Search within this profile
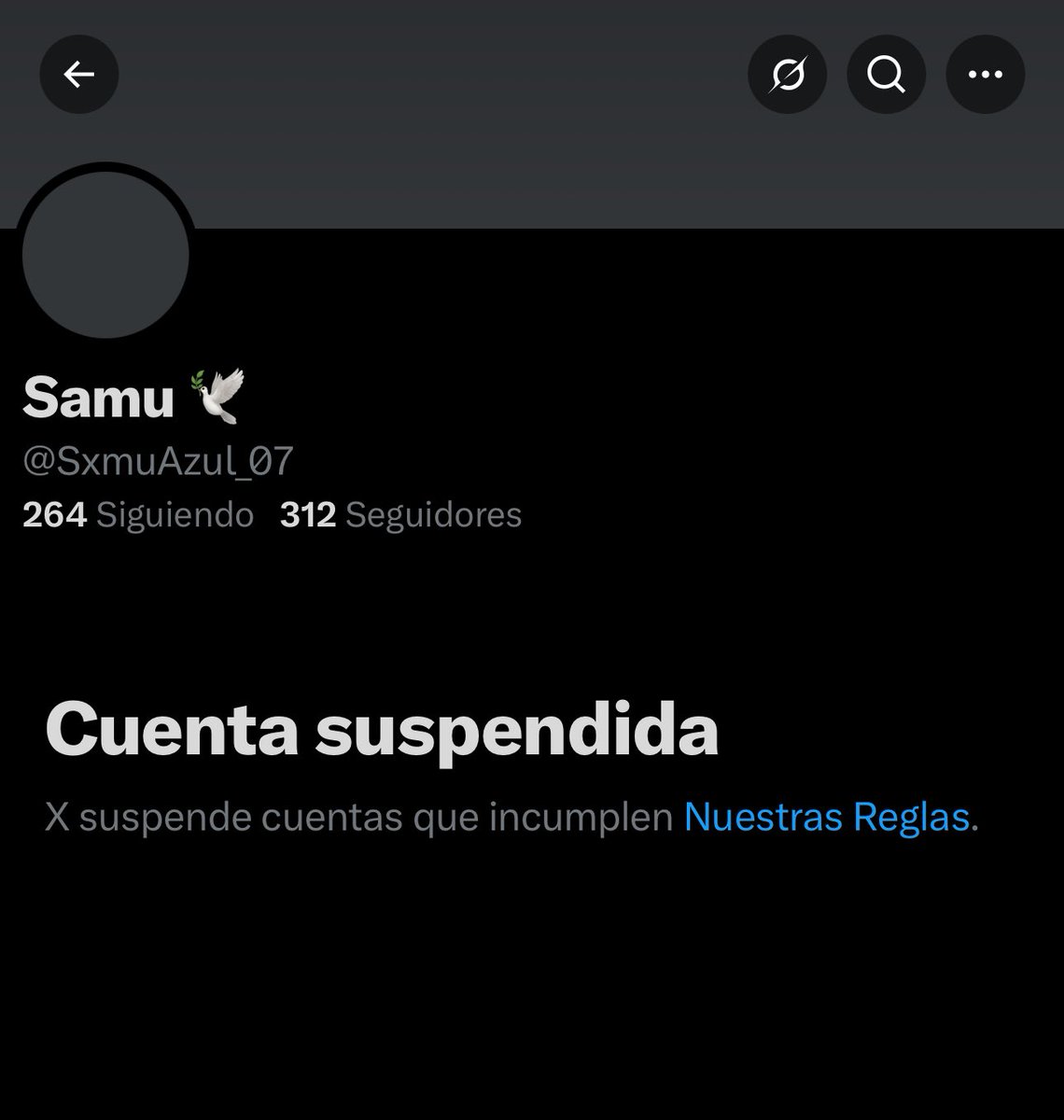This screenshot has height=1120, width=1064. coord(886,75)
